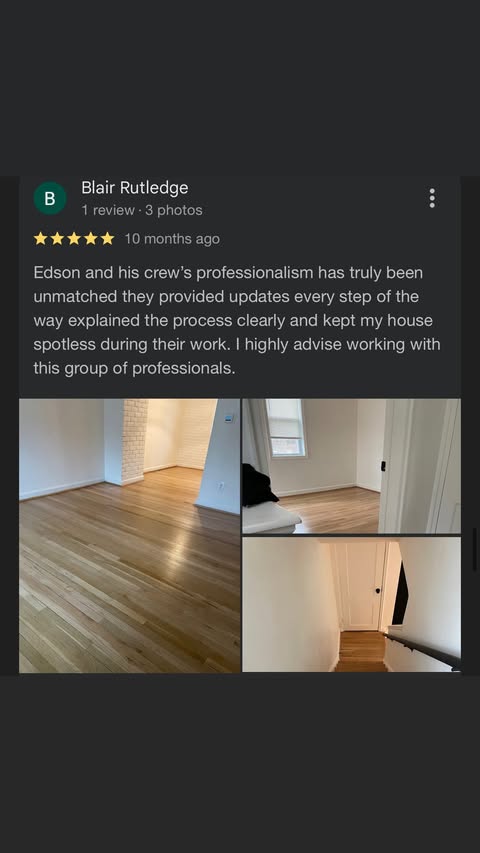Tap the reviewer name Blair Rutledge
The width and height of the screenshot is (480, 853).
pos(134,188)
